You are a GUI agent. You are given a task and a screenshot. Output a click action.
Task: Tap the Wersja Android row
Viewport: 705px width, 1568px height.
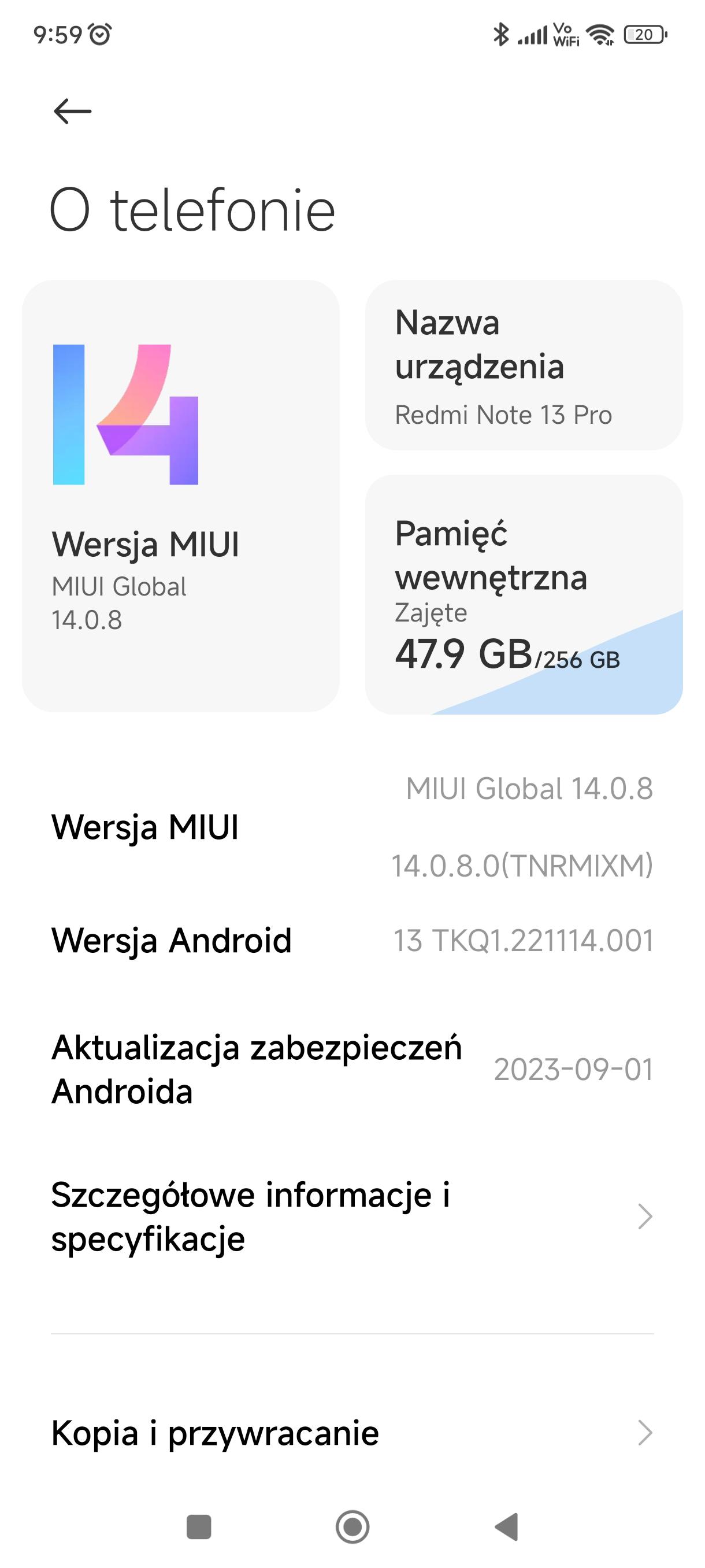(351, 941)
